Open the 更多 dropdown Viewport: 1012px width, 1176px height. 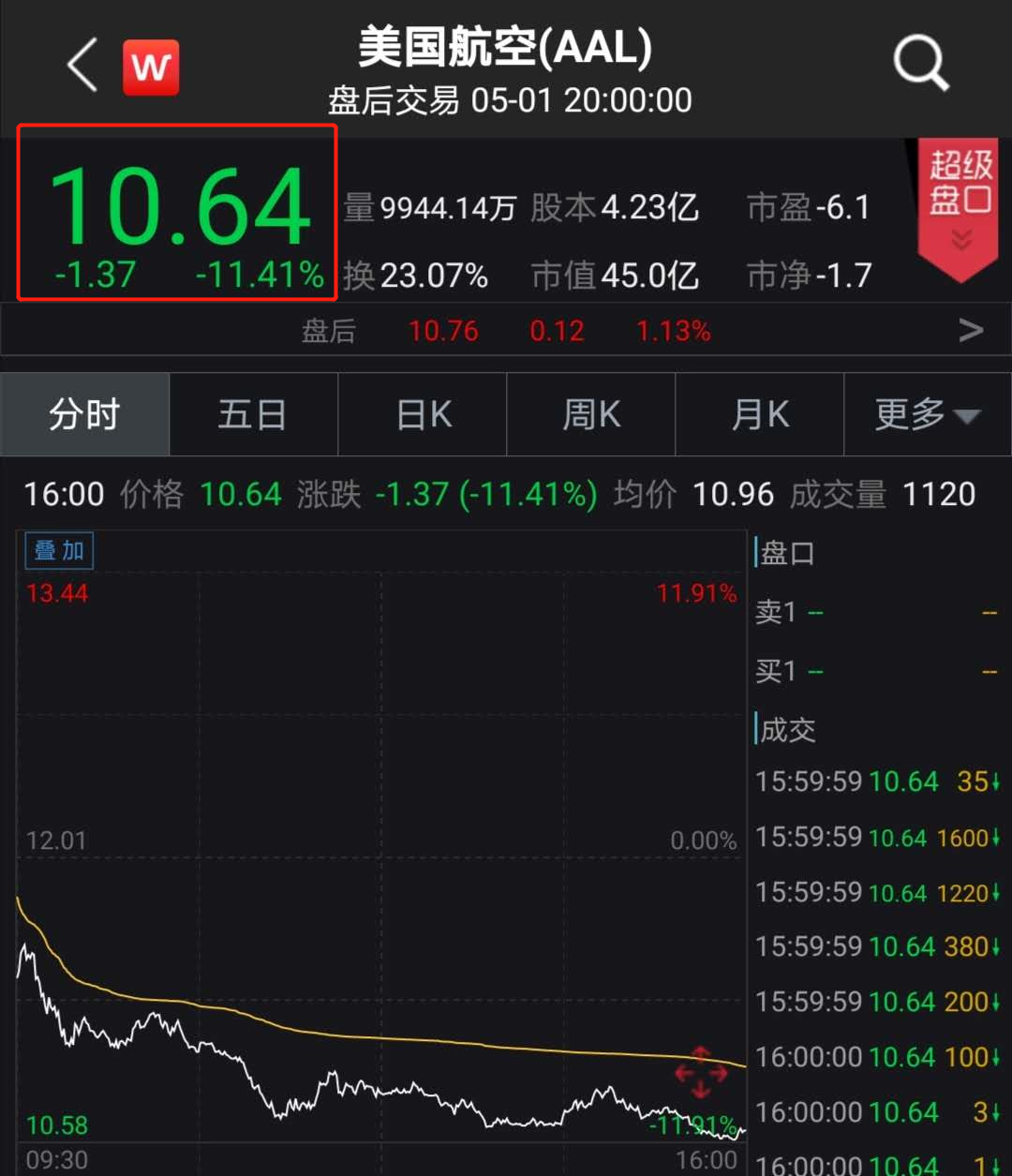click(x=927, y=414)
